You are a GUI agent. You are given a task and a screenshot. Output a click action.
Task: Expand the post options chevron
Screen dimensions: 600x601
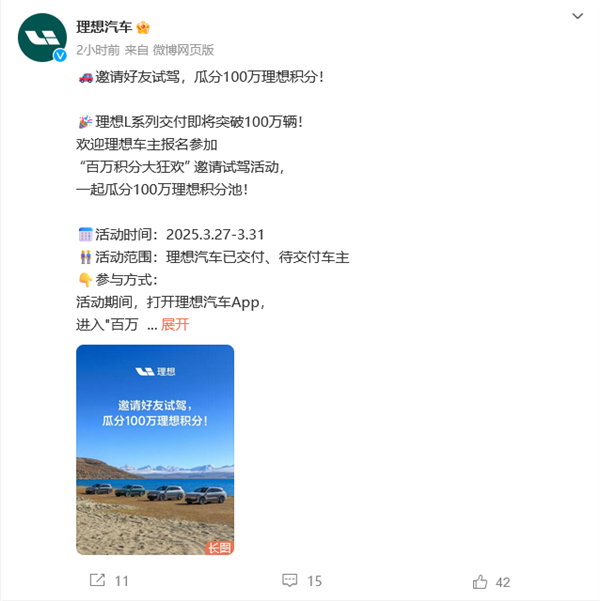click(x=577, y=17)
